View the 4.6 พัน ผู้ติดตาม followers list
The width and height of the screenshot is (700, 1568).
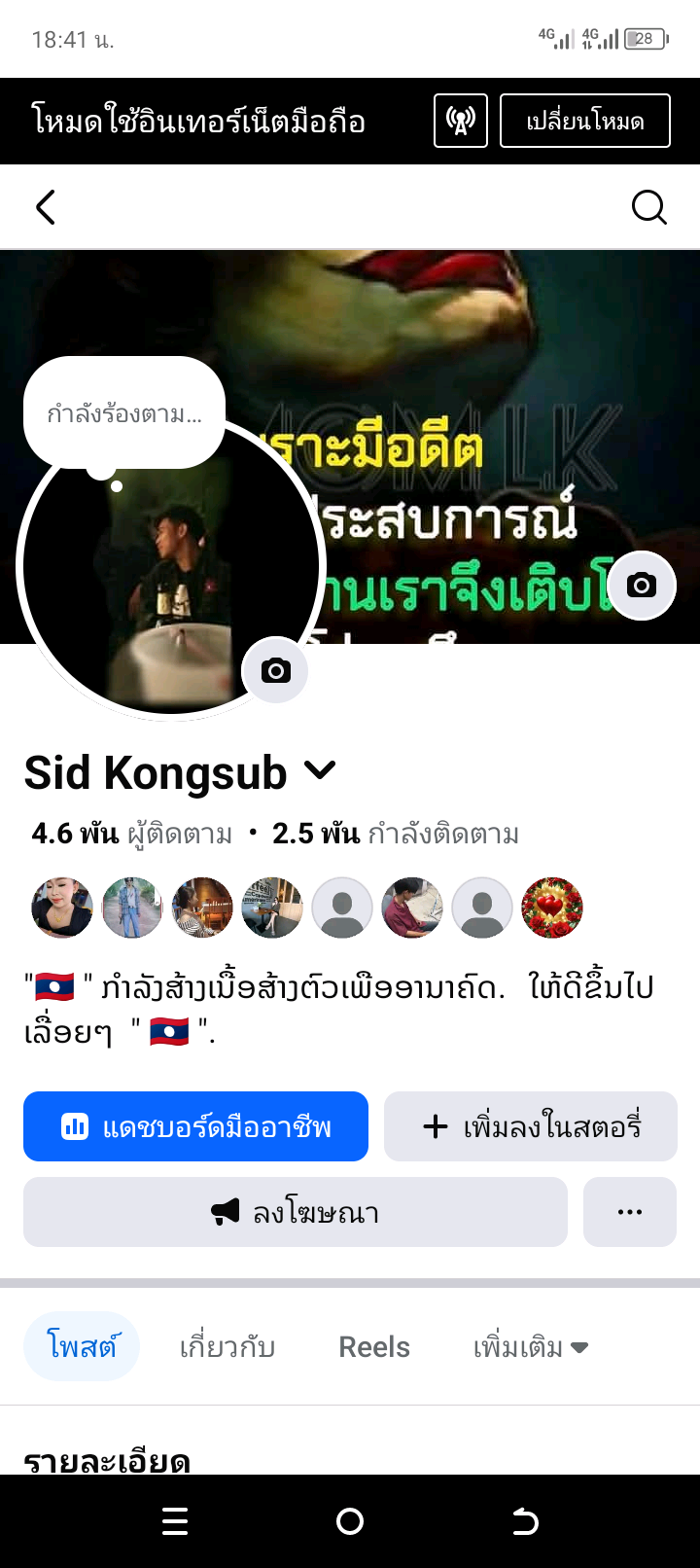pos(132,834)
